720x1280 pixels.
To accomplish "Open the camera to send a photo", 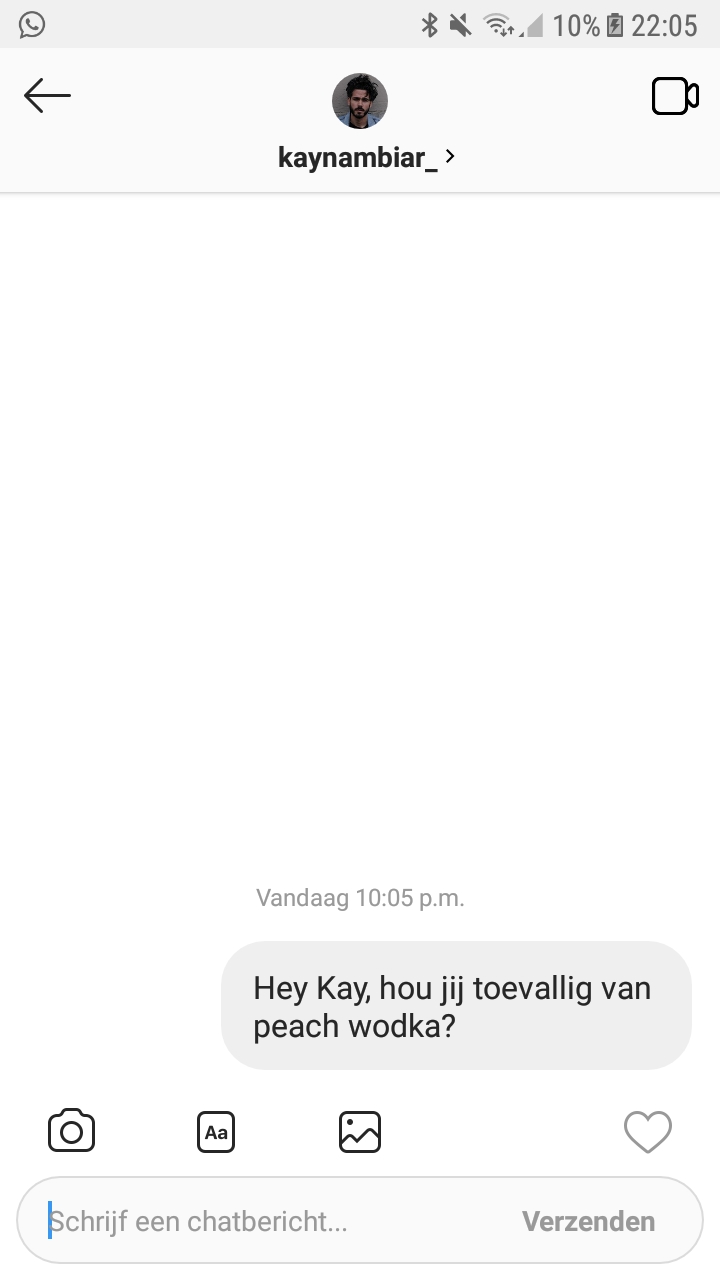I will [71, 1131].
